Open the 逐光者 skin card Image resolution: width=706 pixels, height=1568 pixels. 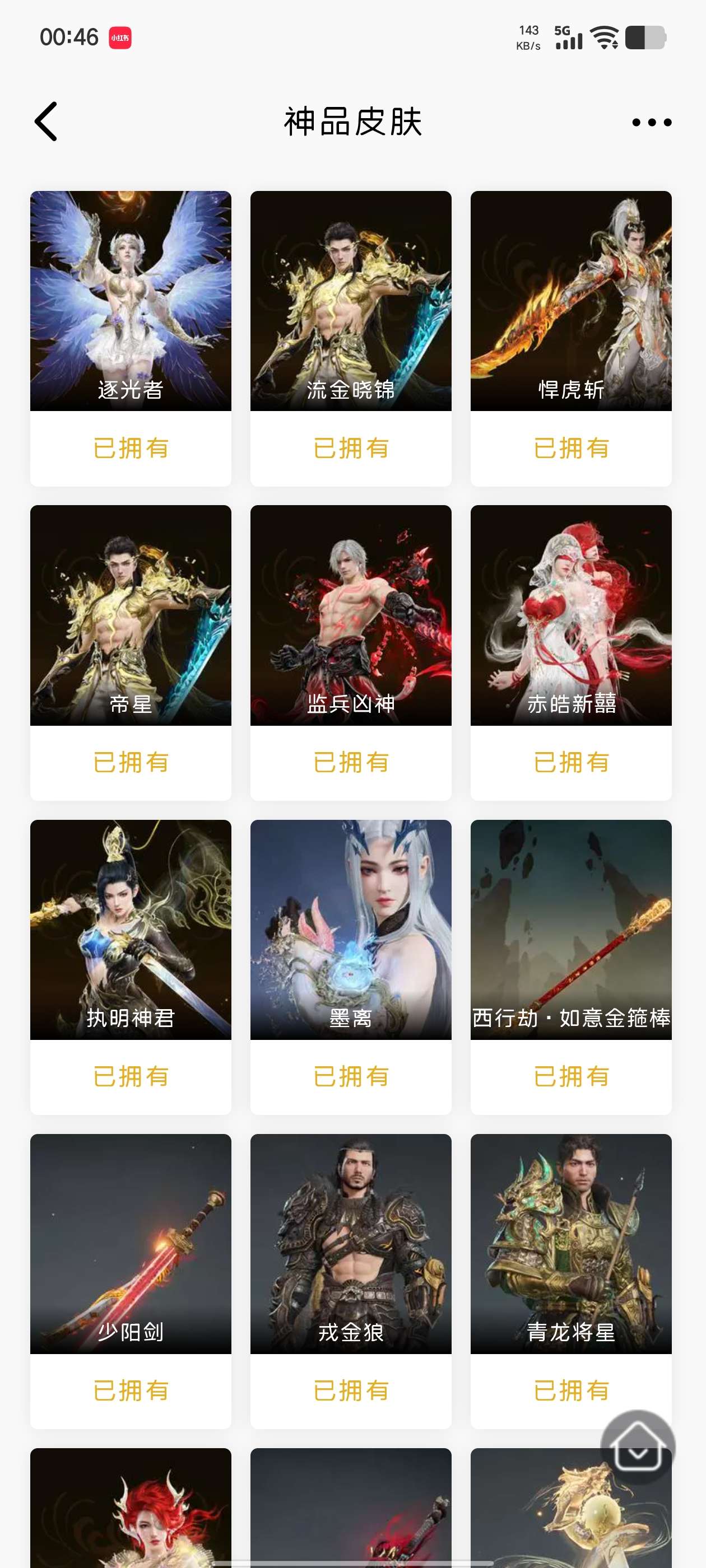131,301
